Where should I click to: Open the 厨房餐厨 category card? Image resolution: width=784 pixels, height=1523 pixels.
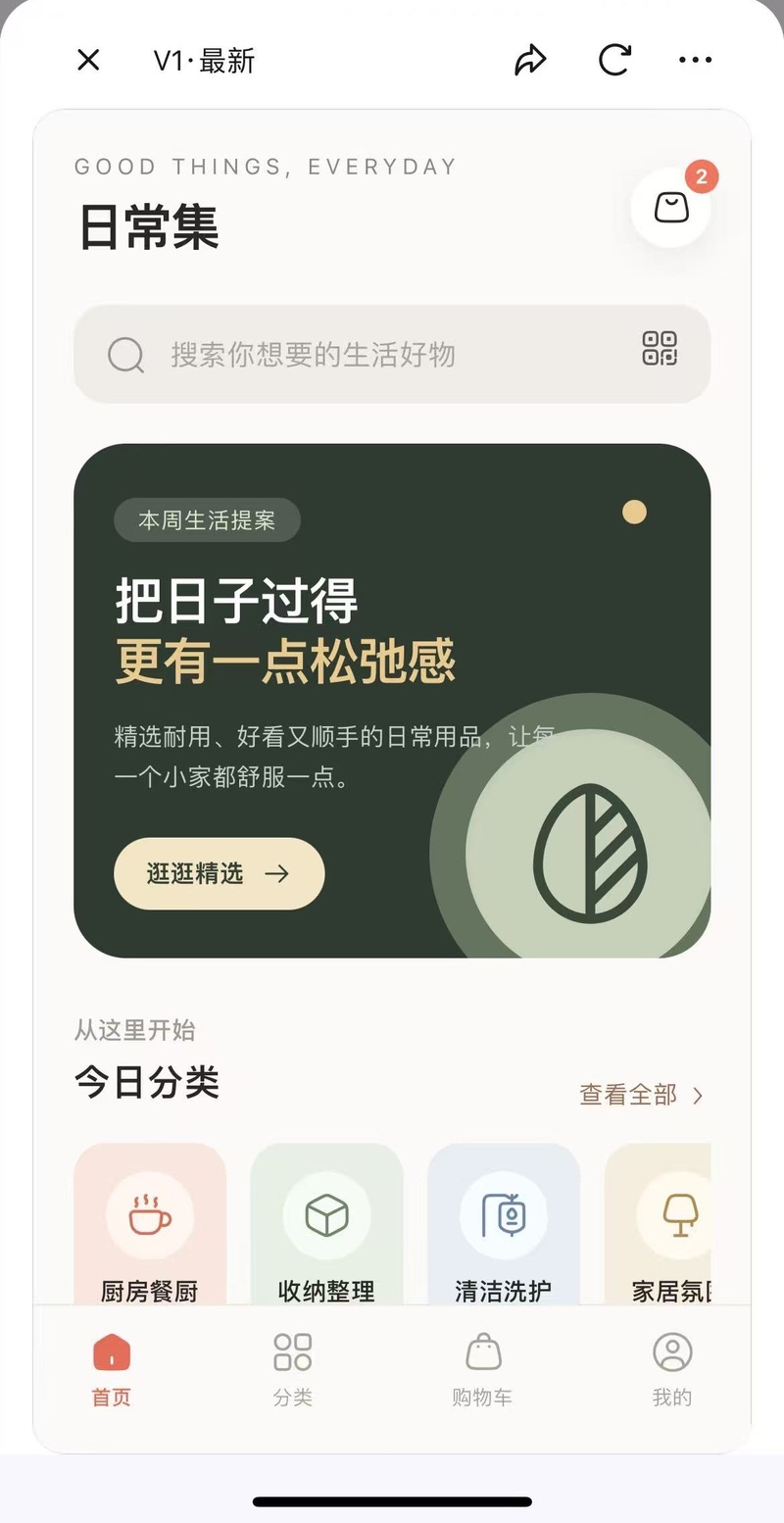click(x=150, y=1224)
